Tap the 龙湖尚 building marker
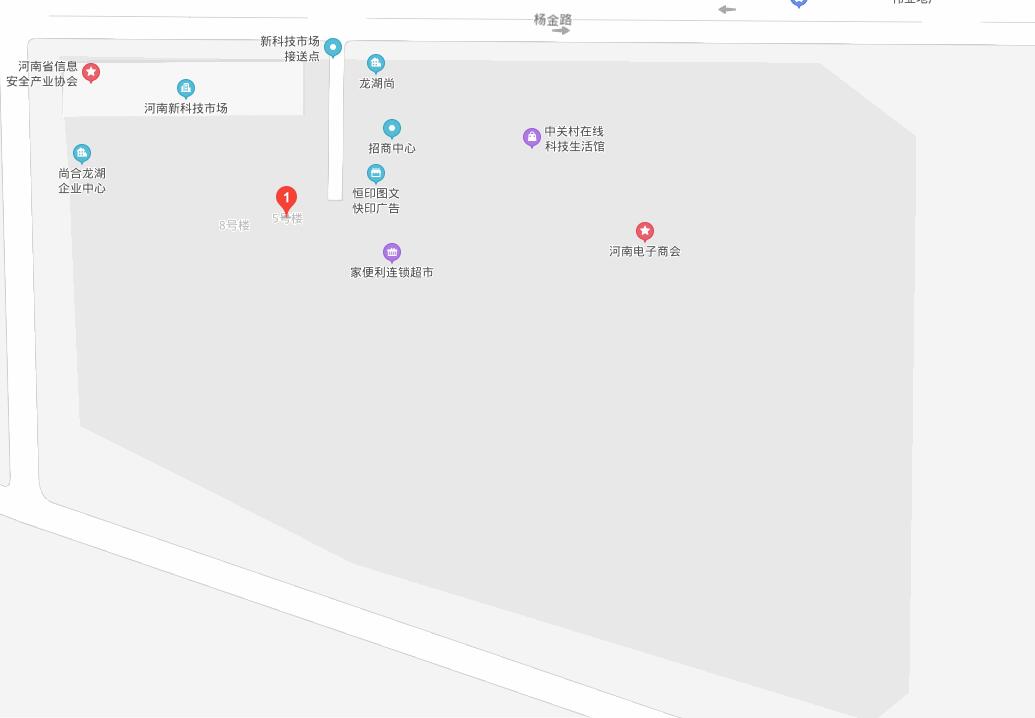Screen dimensions: 1035x718 point(376,64)
